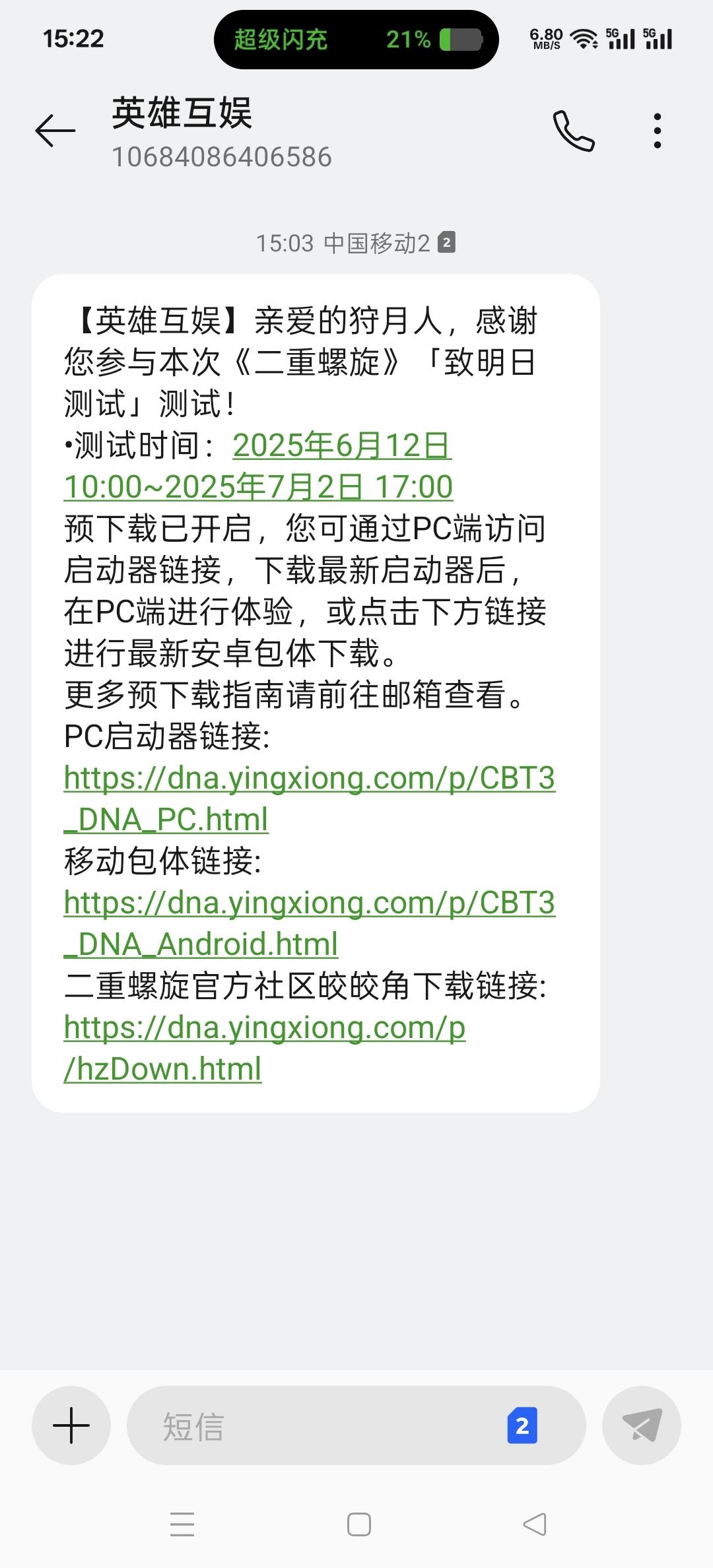Screen dimensions: 713x1568
Task: Switch the SIM 2 selector badge
Action: [522, 1425]
